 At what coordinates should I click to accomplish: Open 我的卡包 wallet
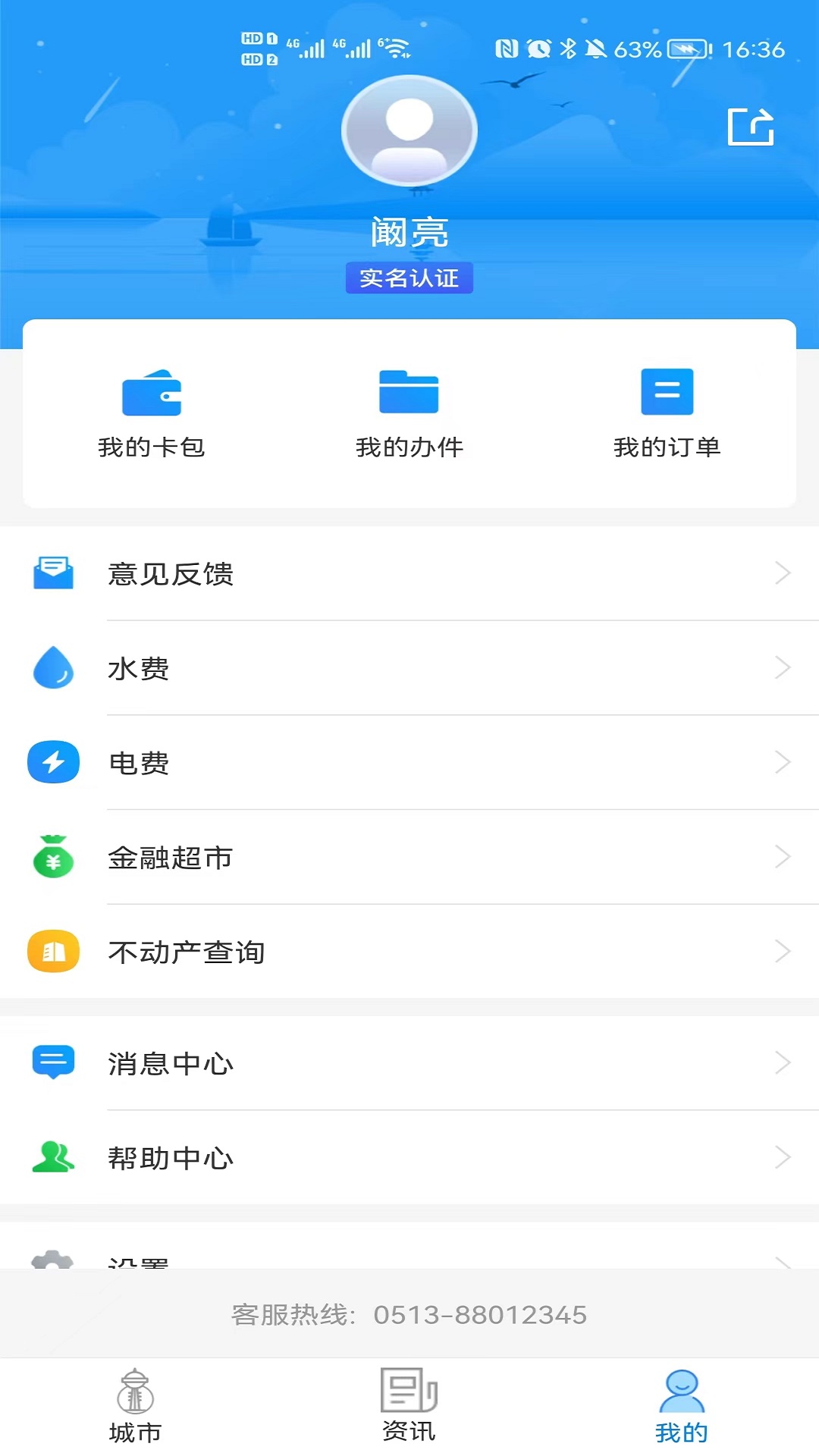click(152, 413)
